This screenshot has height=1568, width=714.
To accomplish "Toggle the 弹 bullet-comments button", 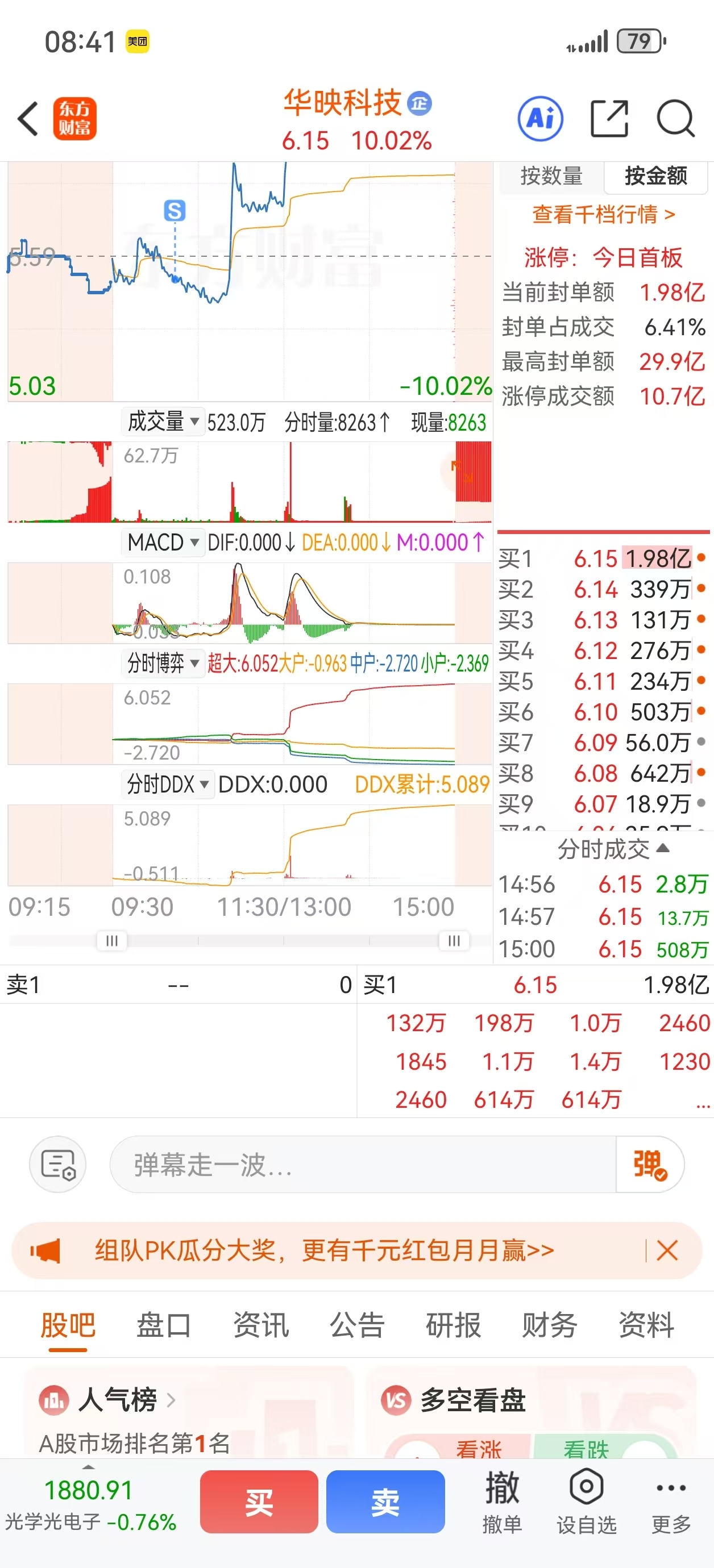I will click(649, 1165).
